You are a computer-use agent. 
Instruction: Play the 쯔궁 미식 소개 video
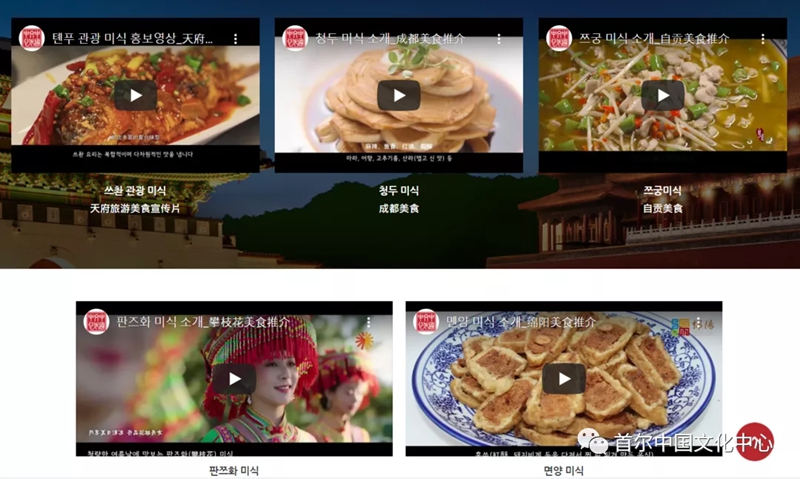tap(662, 95)
